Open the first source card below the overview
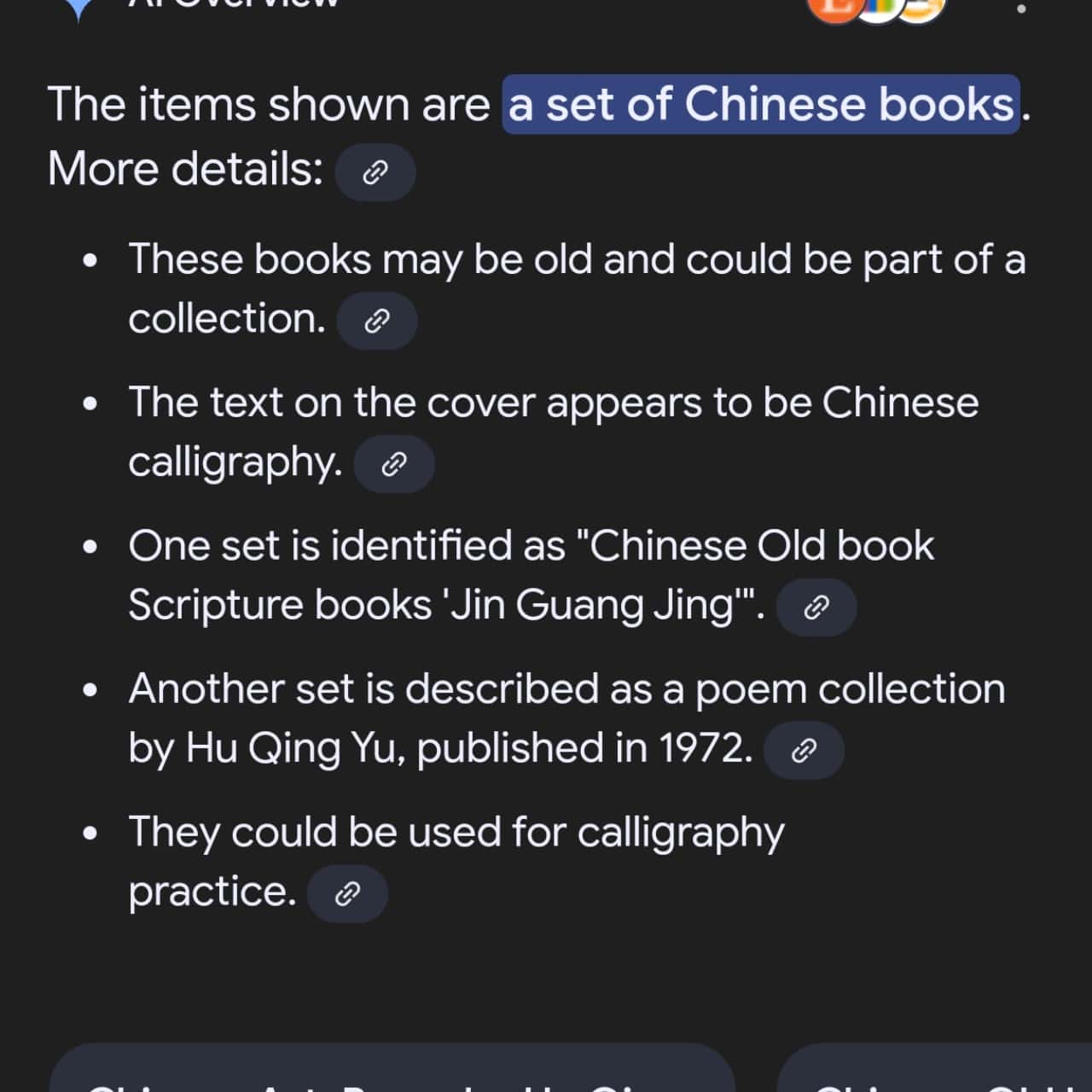 coord(392,1071)
